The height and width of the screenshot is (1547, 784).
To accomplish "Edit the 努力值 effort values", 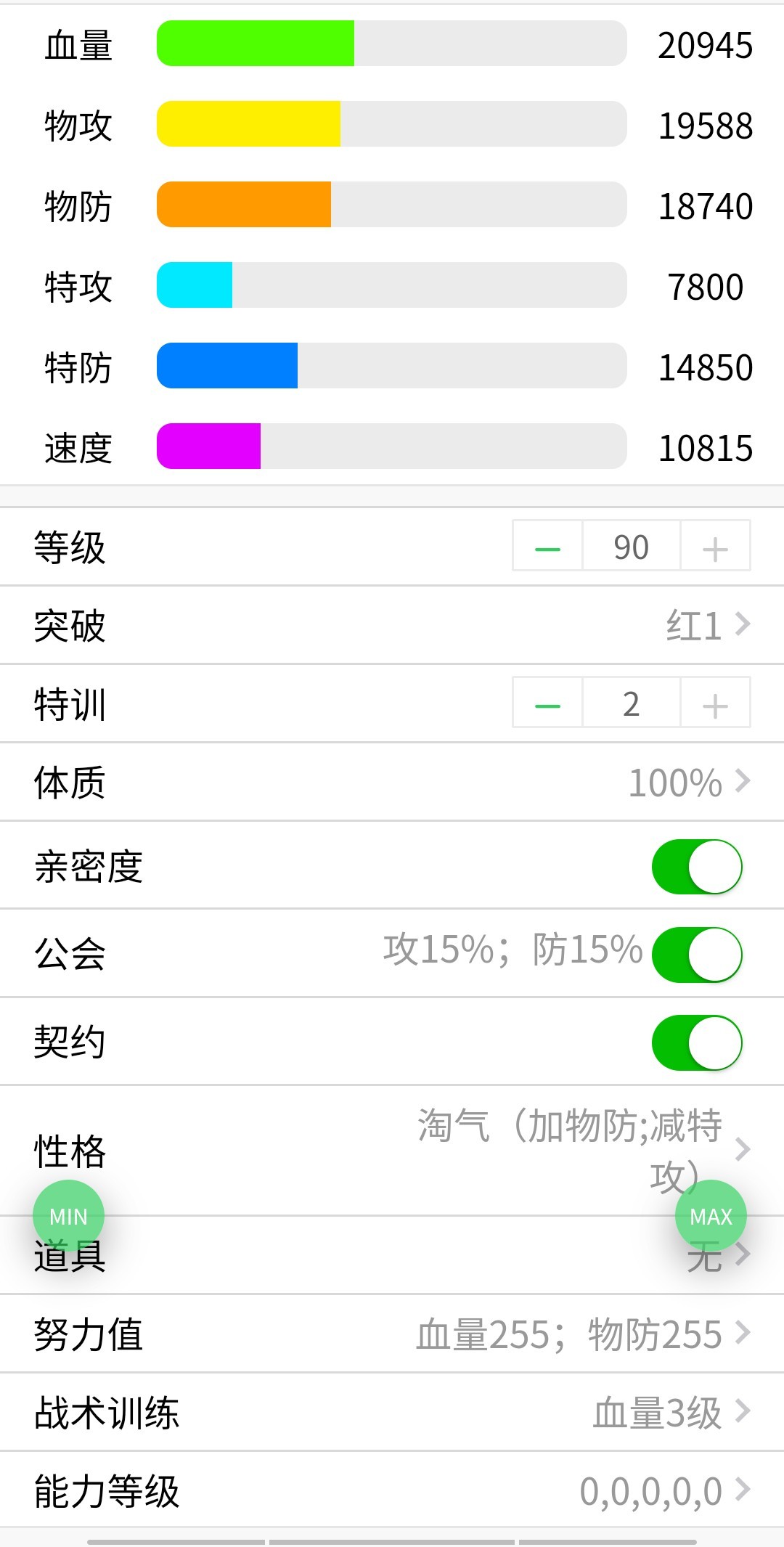I will point(581,1334).
